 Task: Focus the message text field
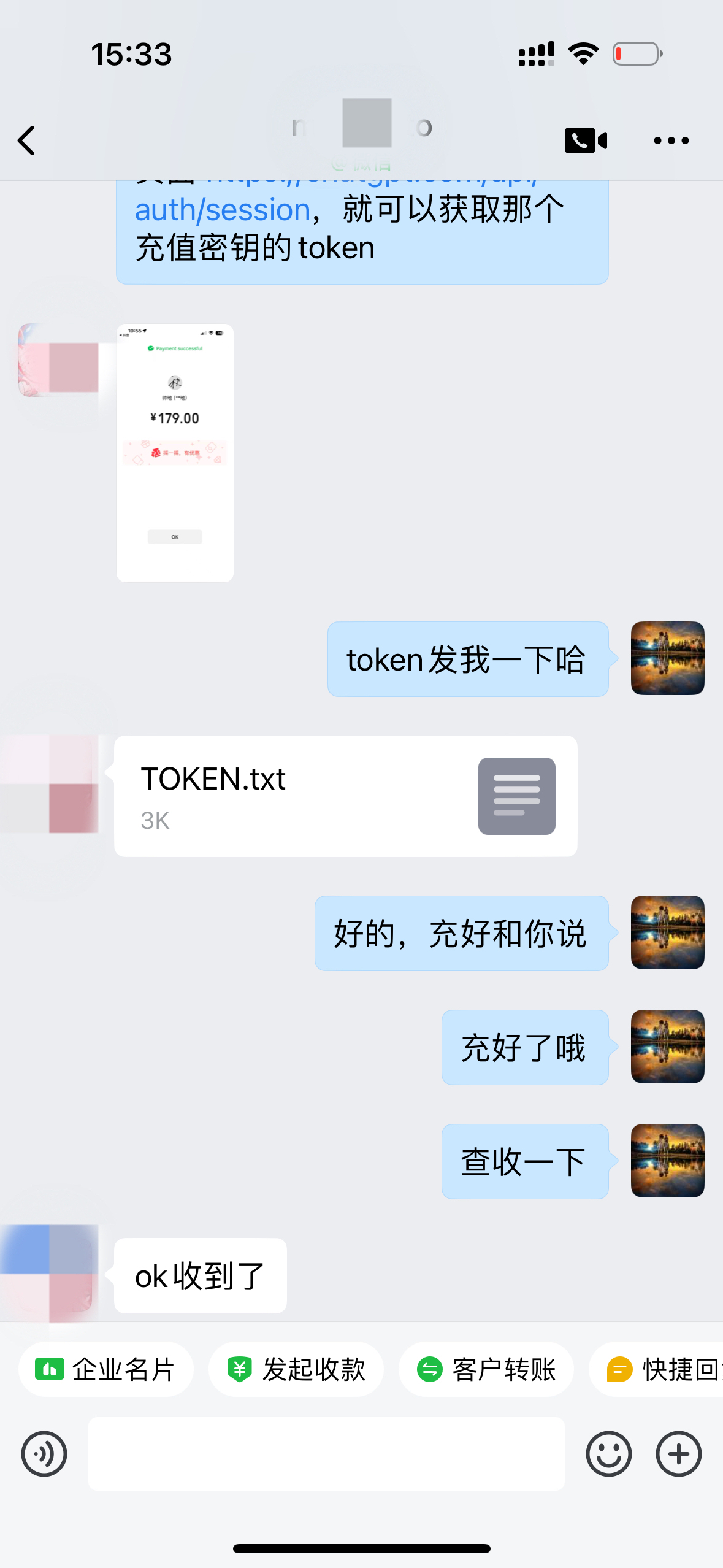(x=326, y=1453)
